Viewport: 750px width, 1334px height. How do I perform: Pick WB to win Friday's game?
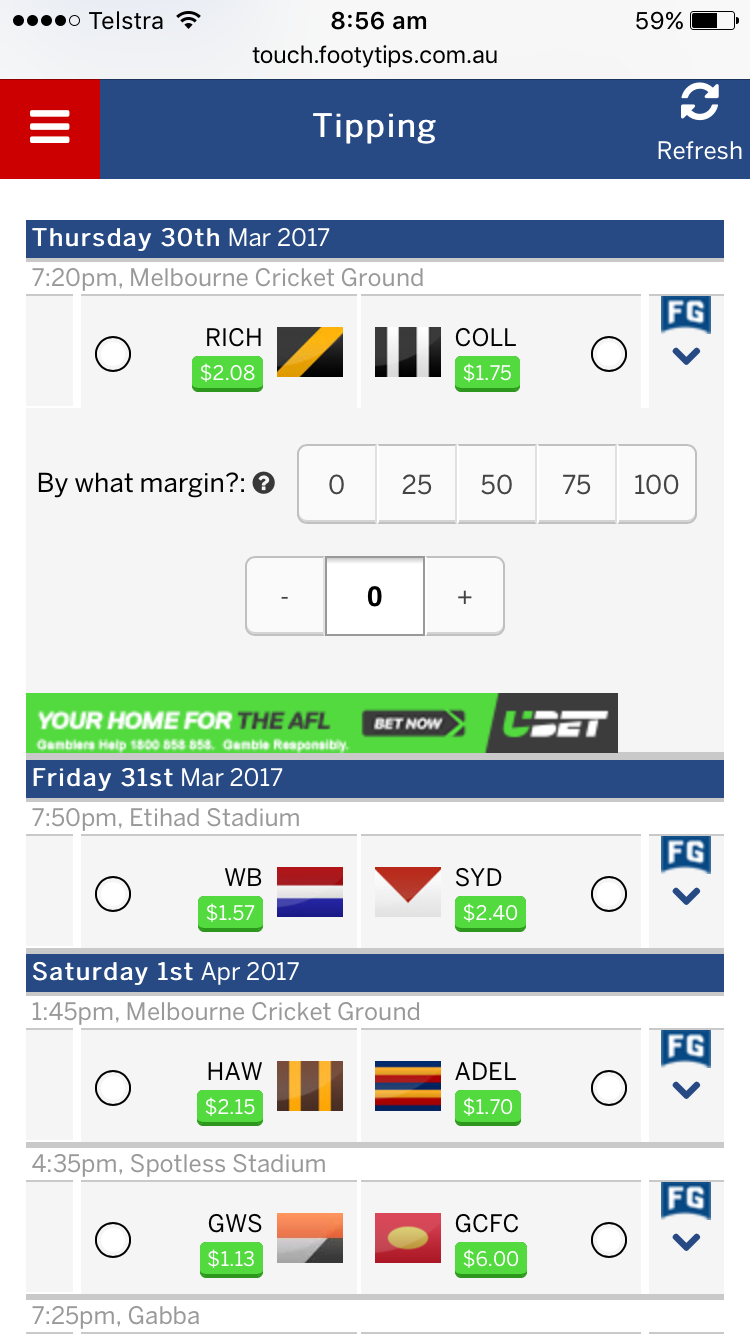113,894
